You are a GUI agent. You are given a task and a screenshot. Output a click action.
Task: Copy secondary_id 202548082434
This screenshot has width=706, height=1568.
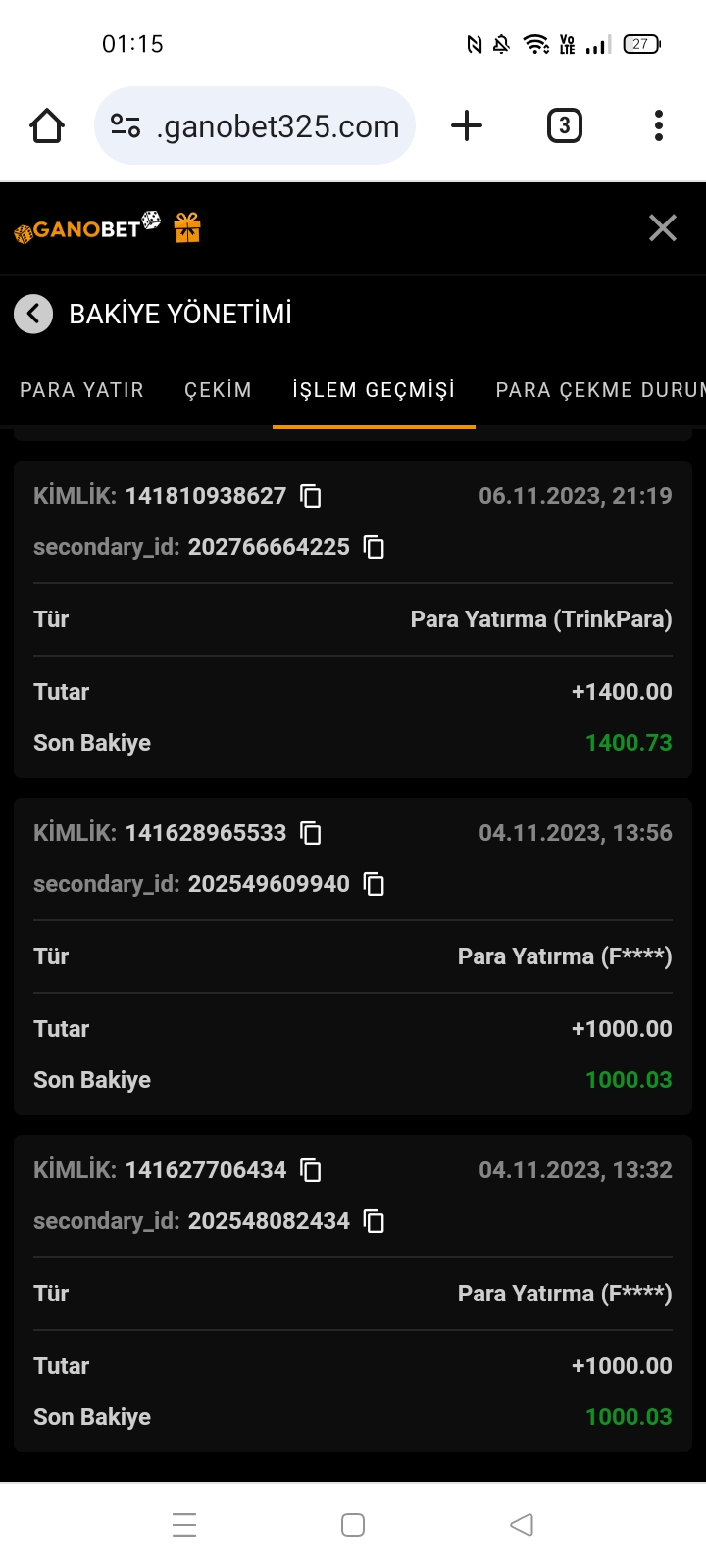[x=374, y=1221]
